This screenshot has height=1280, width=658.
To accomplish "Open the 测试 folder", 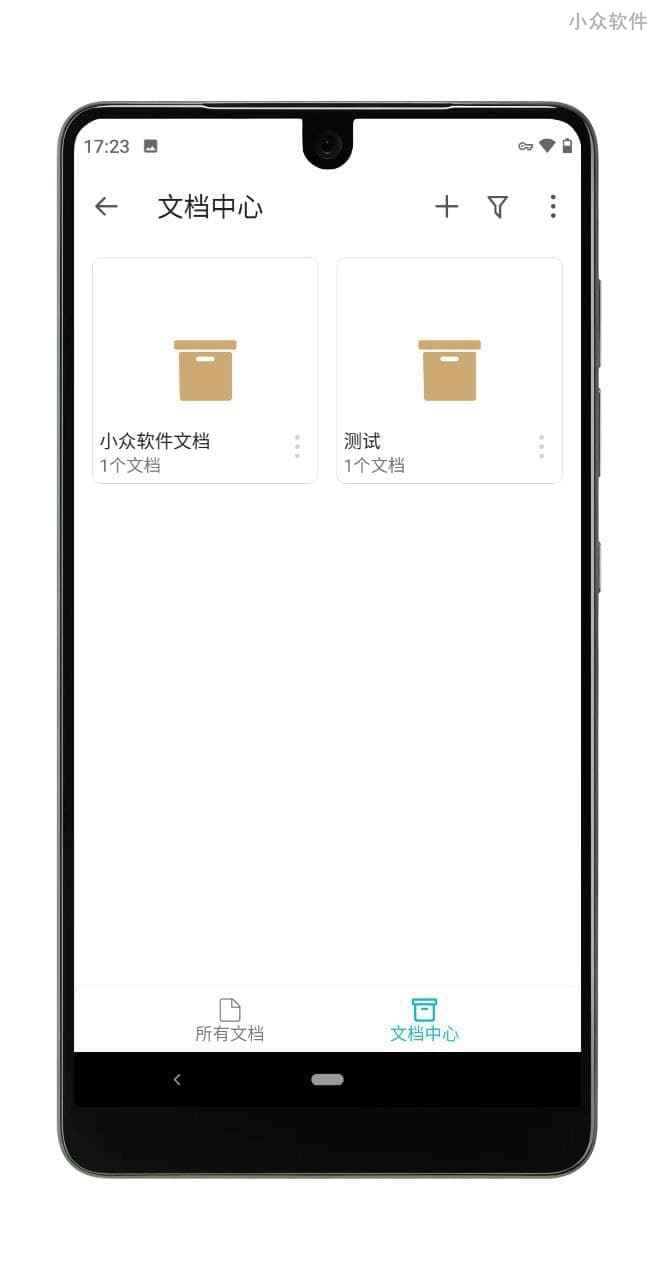I will [x=449, y=370].
